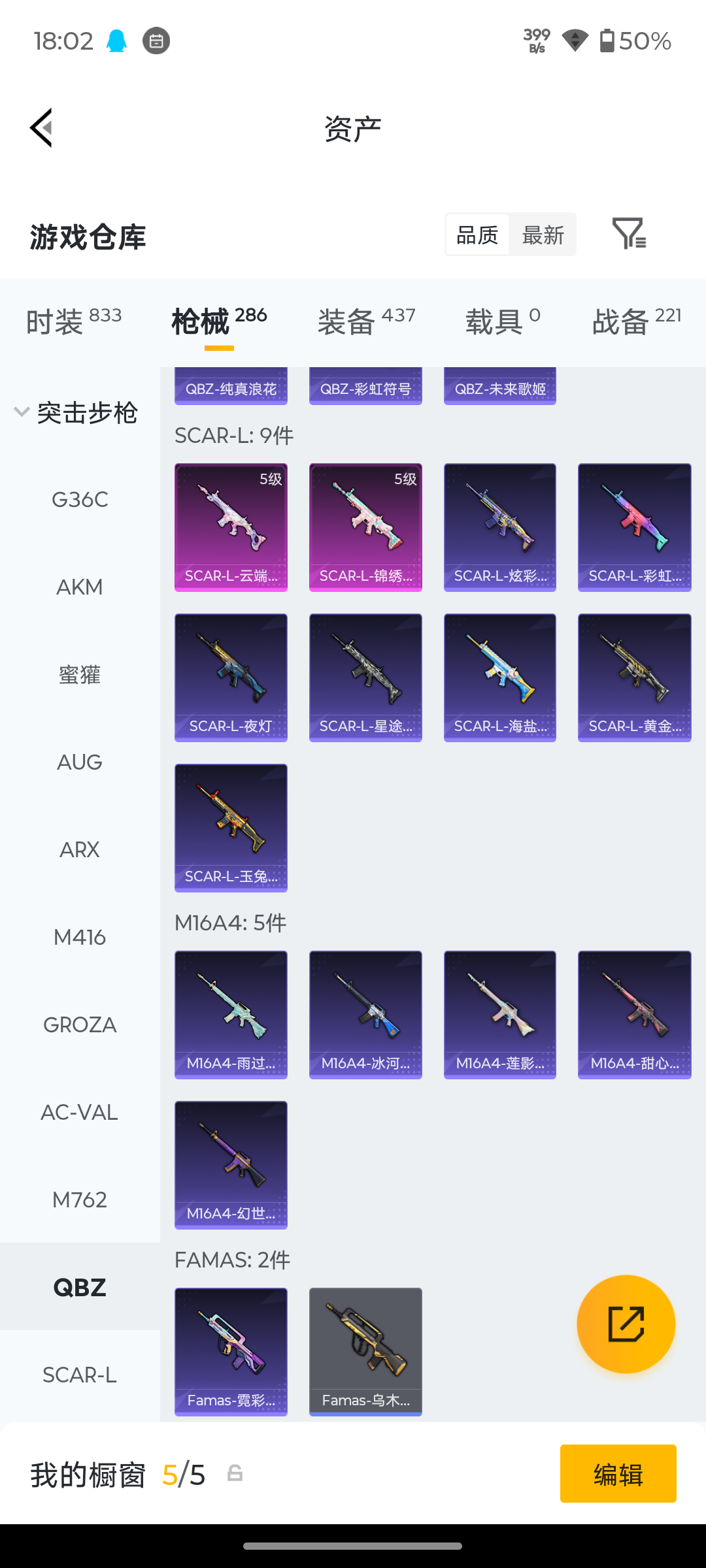Open the M16A4-冰河 skin tile
The image size is (706, 1568).
coord(365,1015)
